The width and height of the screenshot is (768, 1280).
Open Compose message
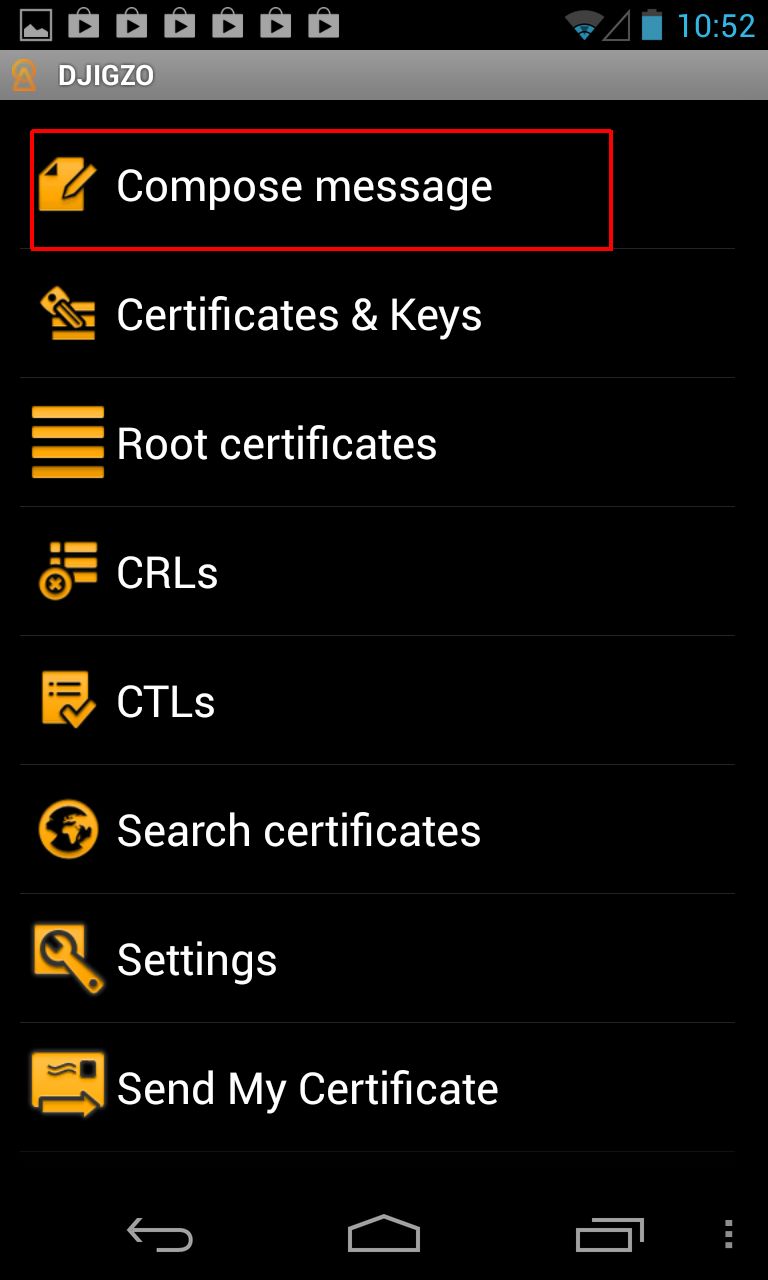(x=304, y=187)
